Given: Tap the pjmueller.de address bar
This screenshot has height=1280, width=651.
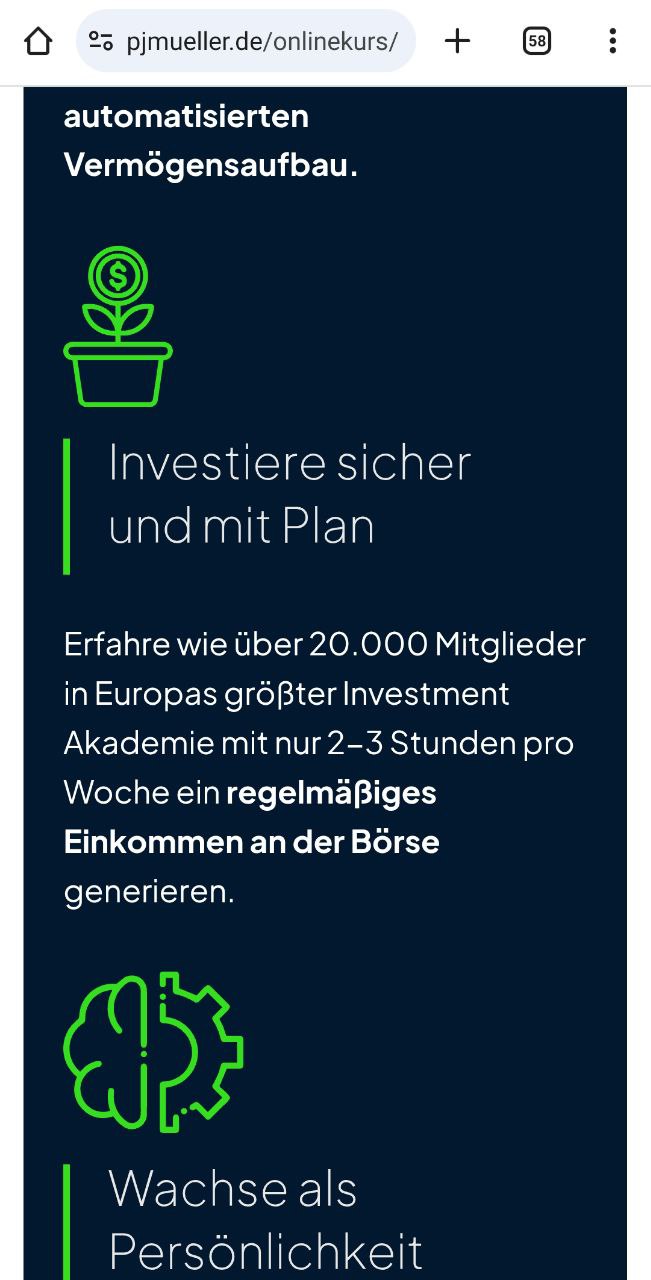Looking at the screenshot, I should [262, 41].
